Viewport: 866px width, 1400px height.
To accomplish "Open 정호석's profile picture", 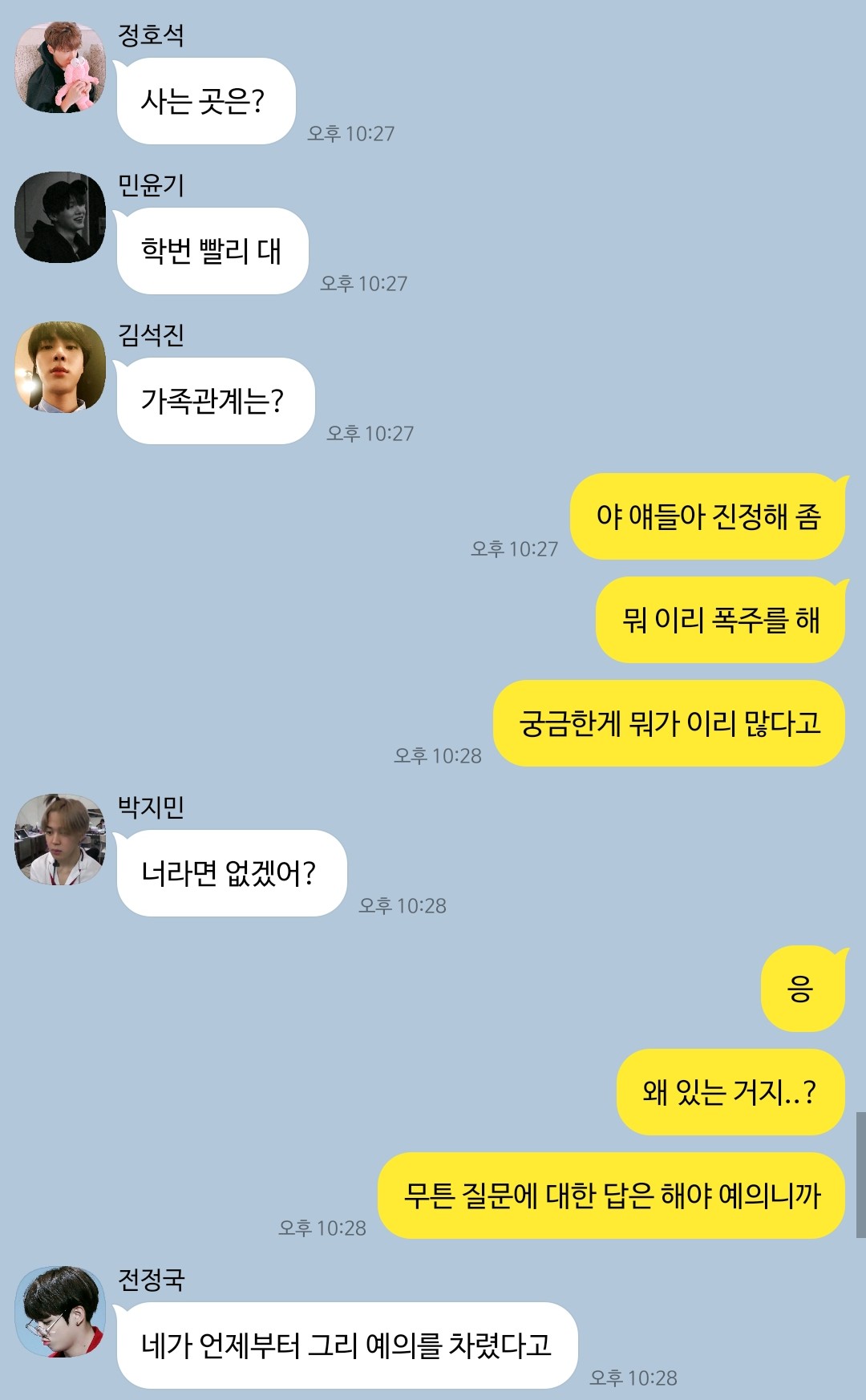I will click(60, 67).
